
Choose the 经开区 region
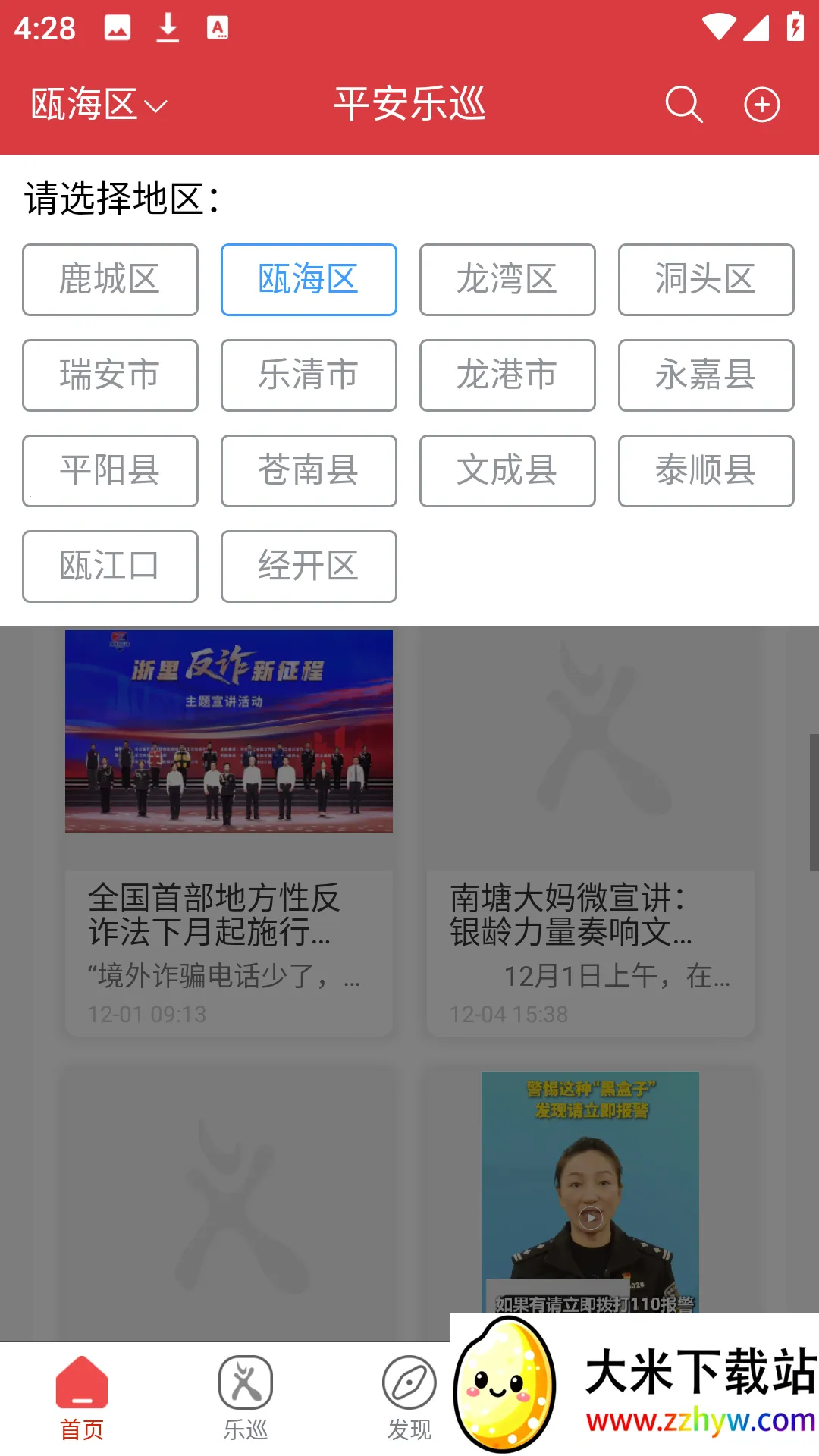tap(309, 566)
